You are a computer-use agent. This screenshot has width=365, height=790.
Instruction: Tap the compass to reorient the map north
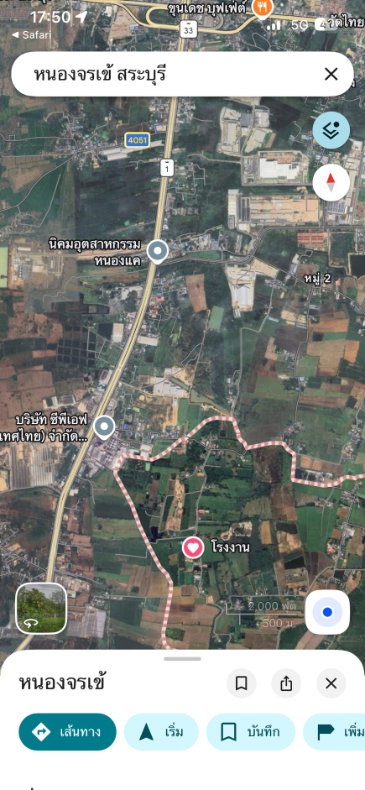[x=331, y=182]
